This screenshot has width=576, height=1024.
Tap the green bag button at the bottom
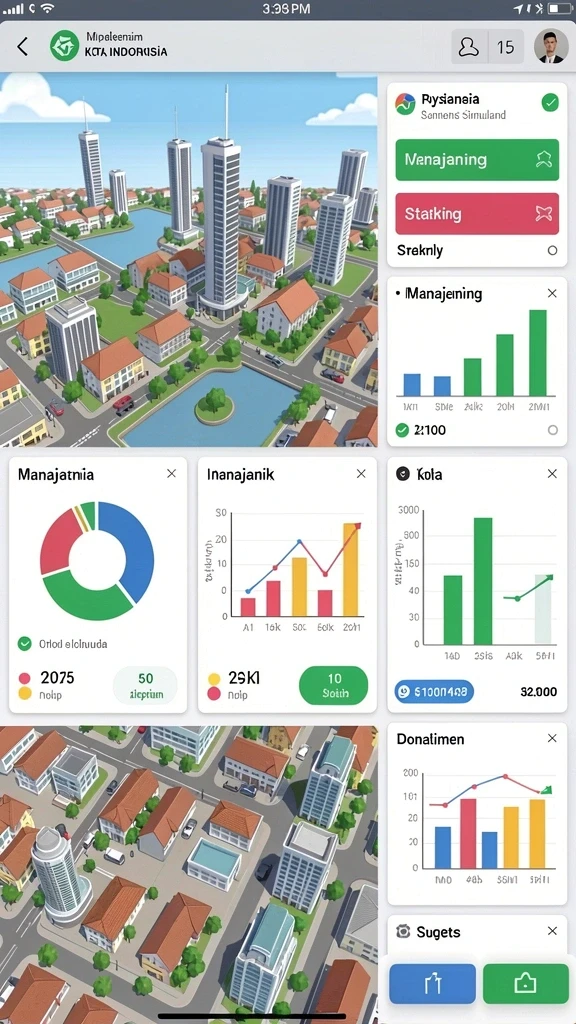[526, 984]
